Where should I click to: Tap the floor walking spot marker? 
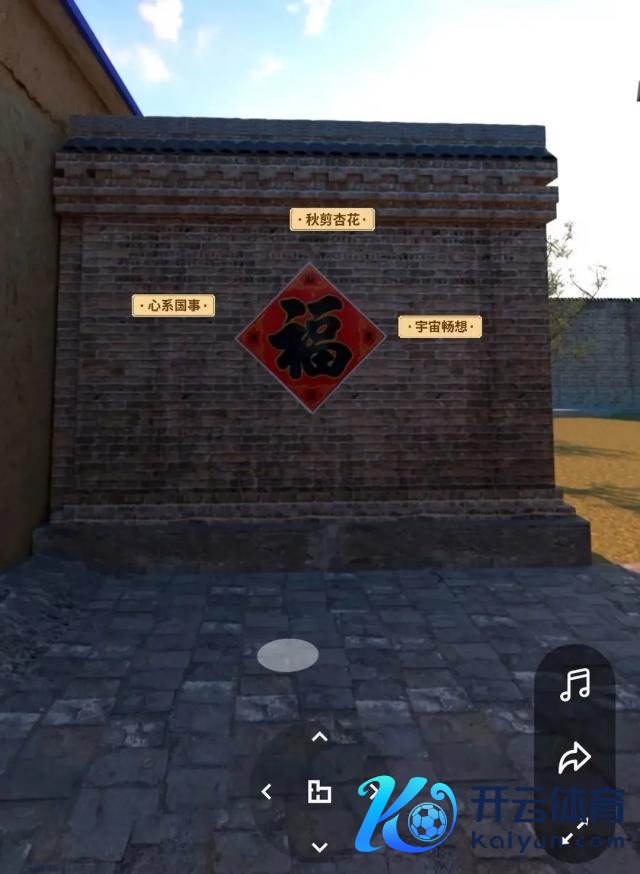[288, 655]
